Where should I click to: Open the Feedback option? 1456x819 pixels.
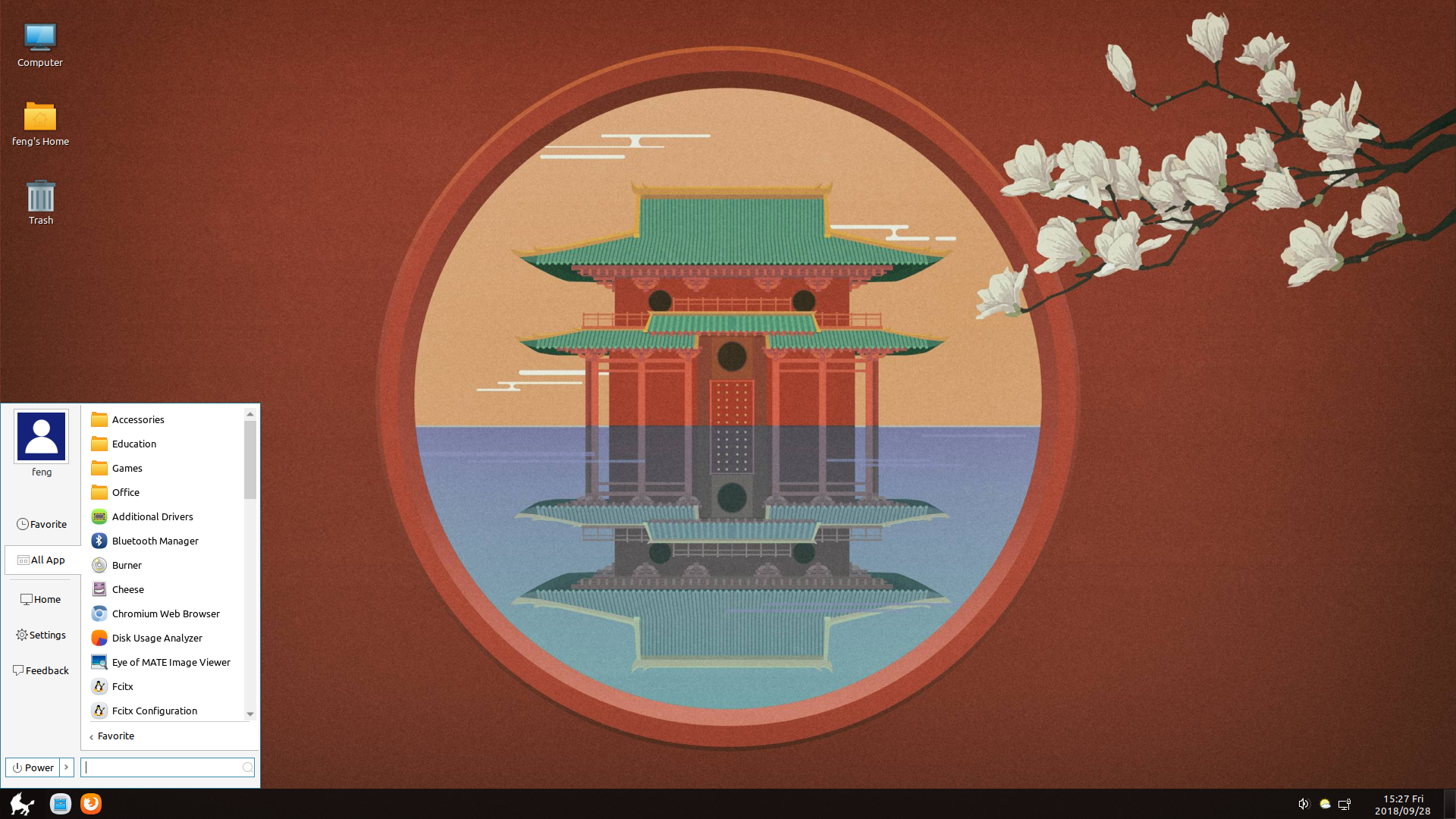pos(41,670)
